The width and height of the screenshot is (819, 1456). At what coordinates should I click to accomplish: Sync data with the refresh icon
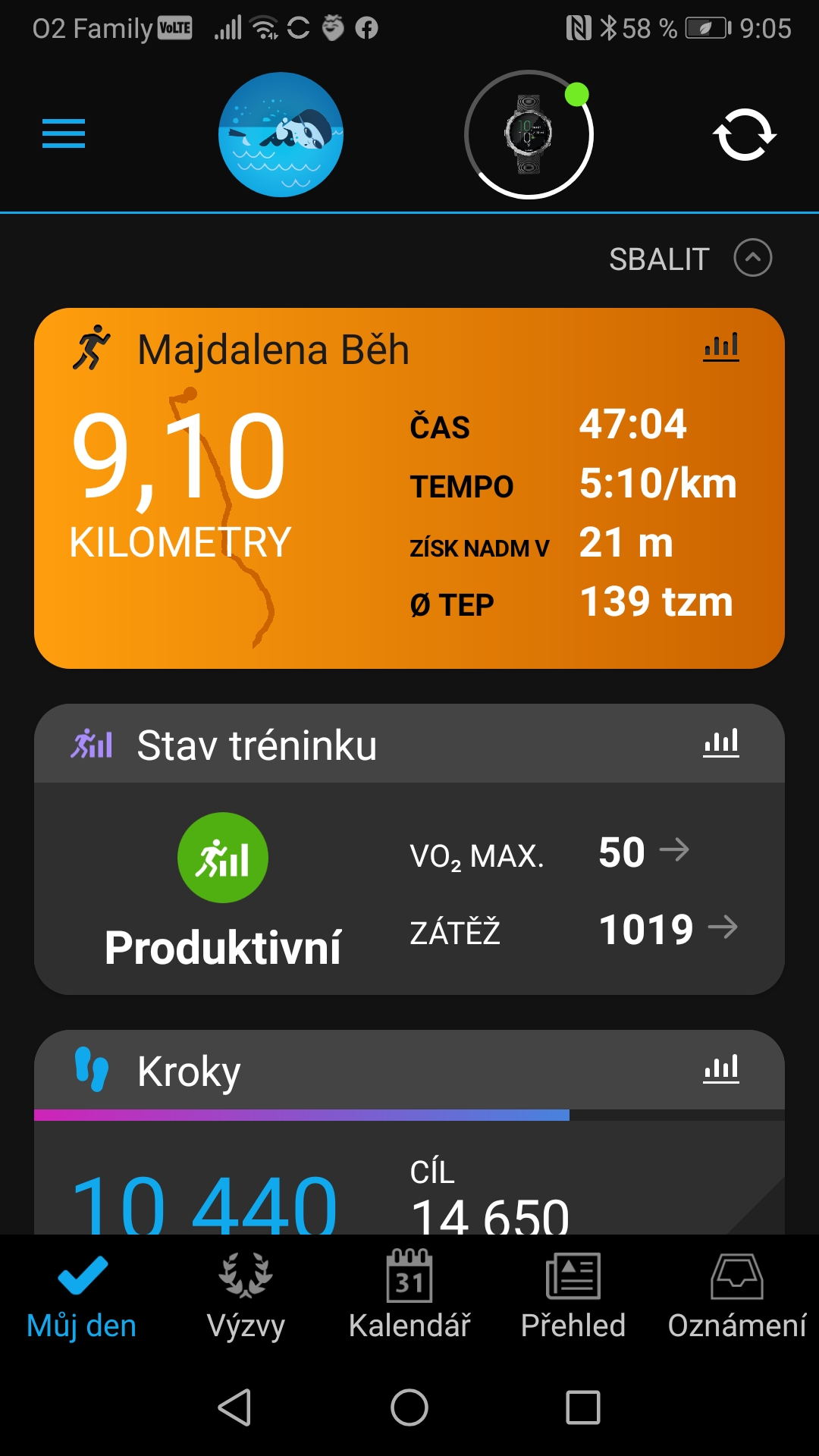click(745, 134)
